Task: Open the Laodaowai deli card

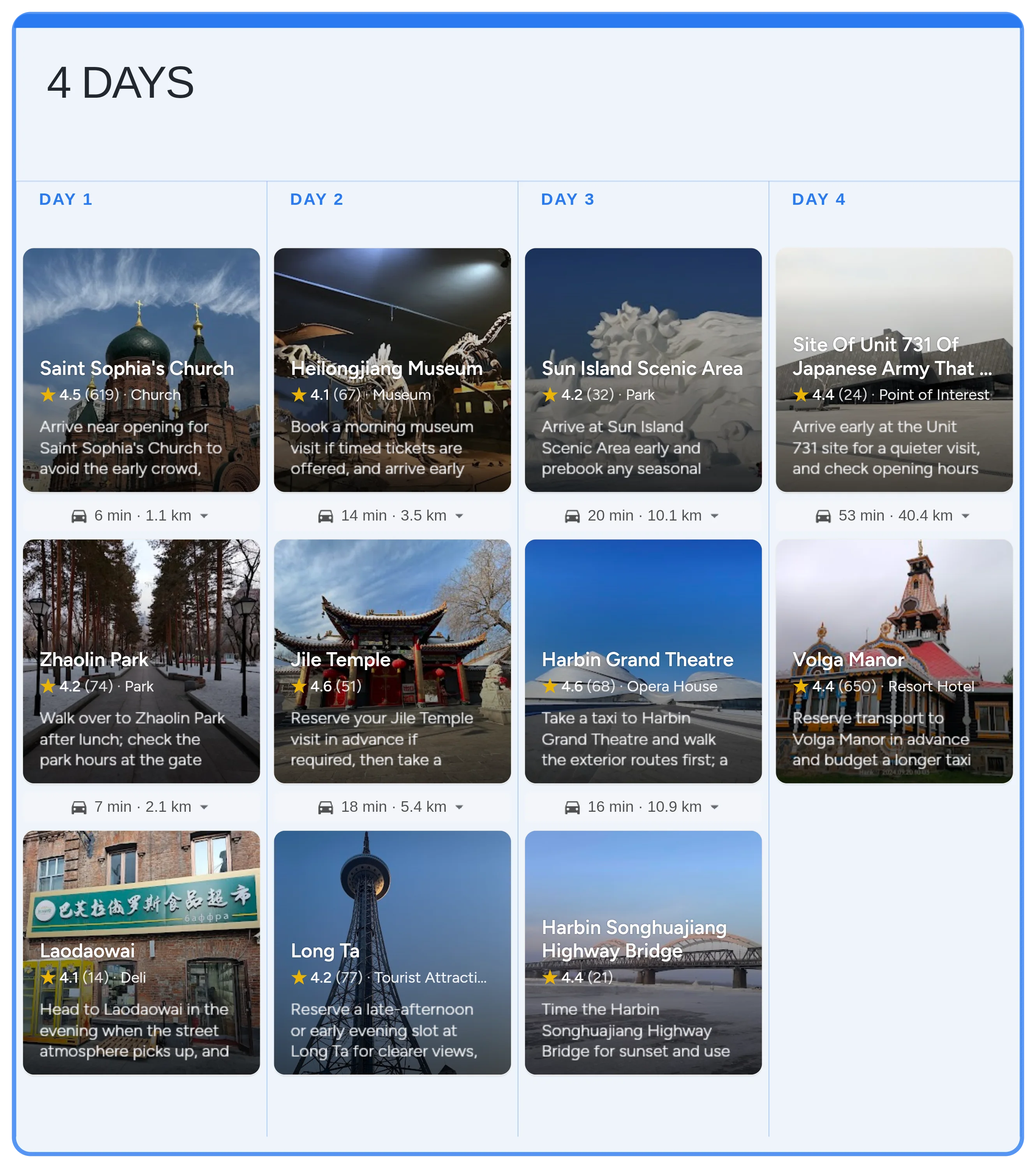Action: (141, 953)
